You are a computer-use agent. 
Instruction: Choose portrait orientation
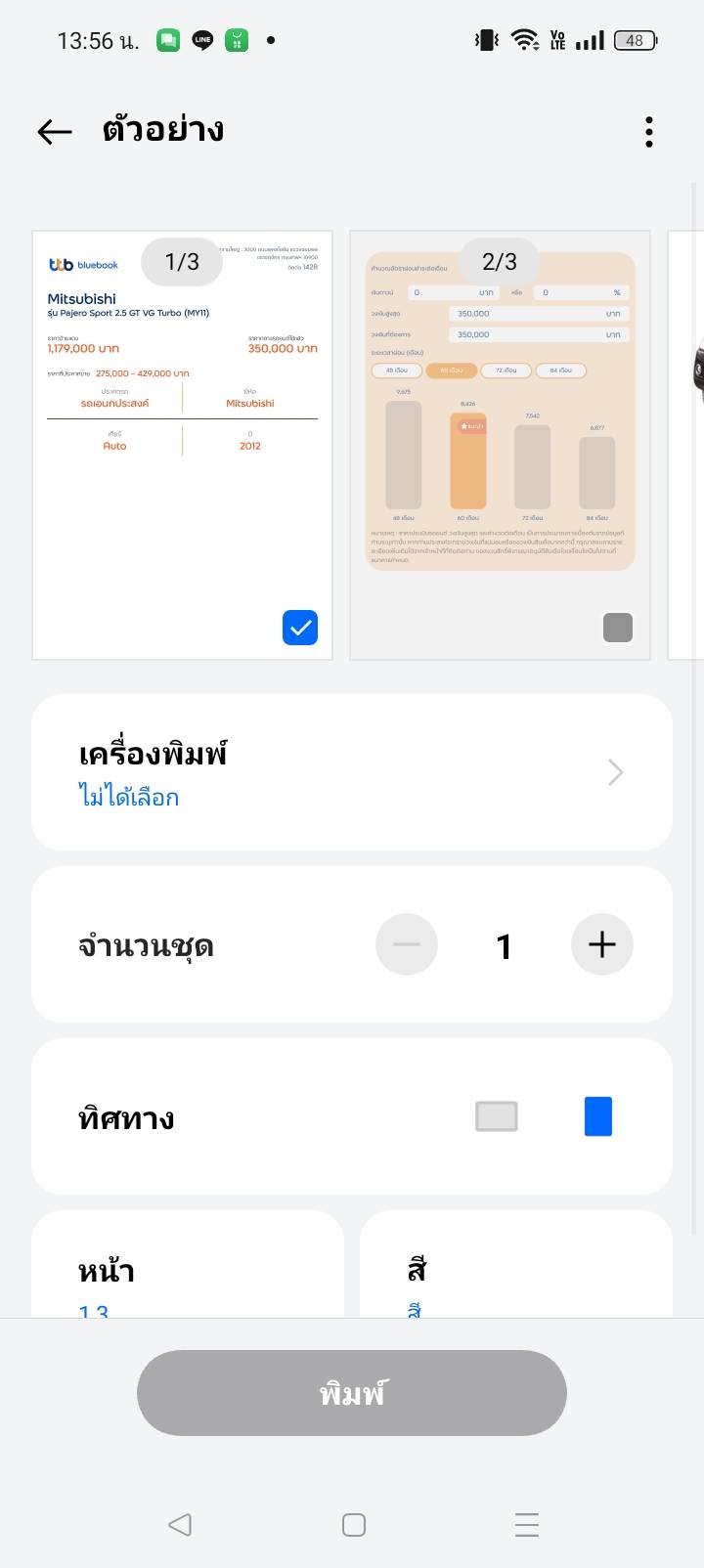[x=598, y=1116]
